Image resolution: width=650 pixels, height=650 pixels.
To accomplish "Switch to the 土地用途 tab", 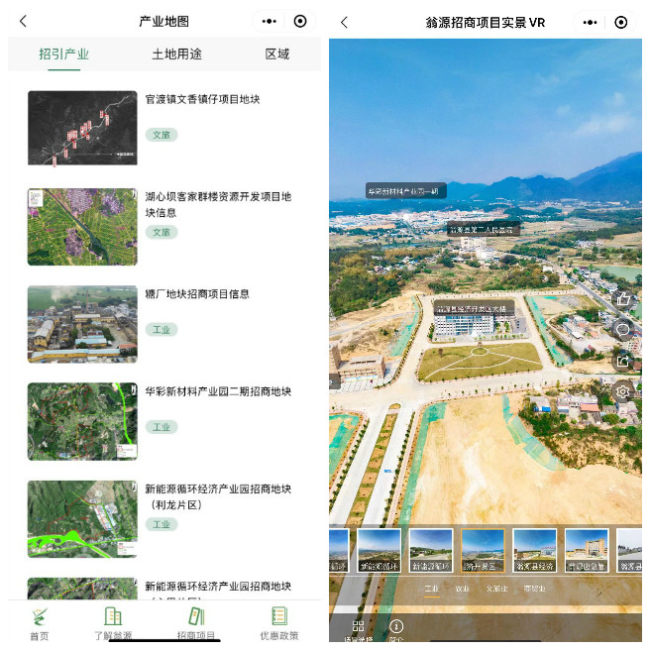I will [177, 54].
